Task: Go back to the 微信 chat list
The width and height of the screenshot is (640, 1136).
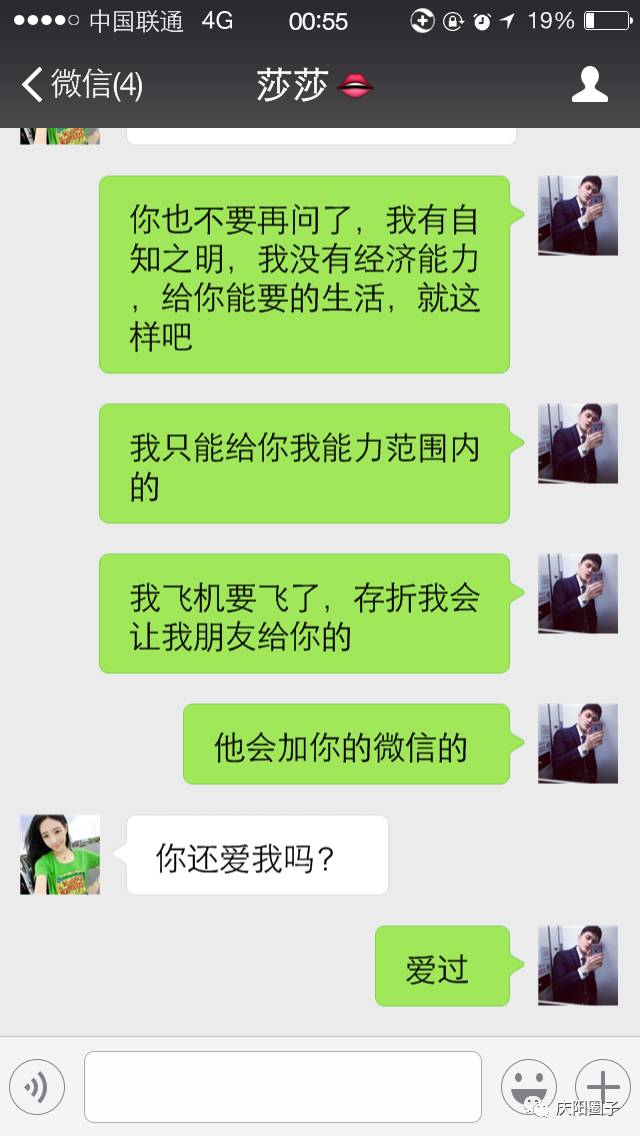Action: pyautogui.click(x=82, y=85)
